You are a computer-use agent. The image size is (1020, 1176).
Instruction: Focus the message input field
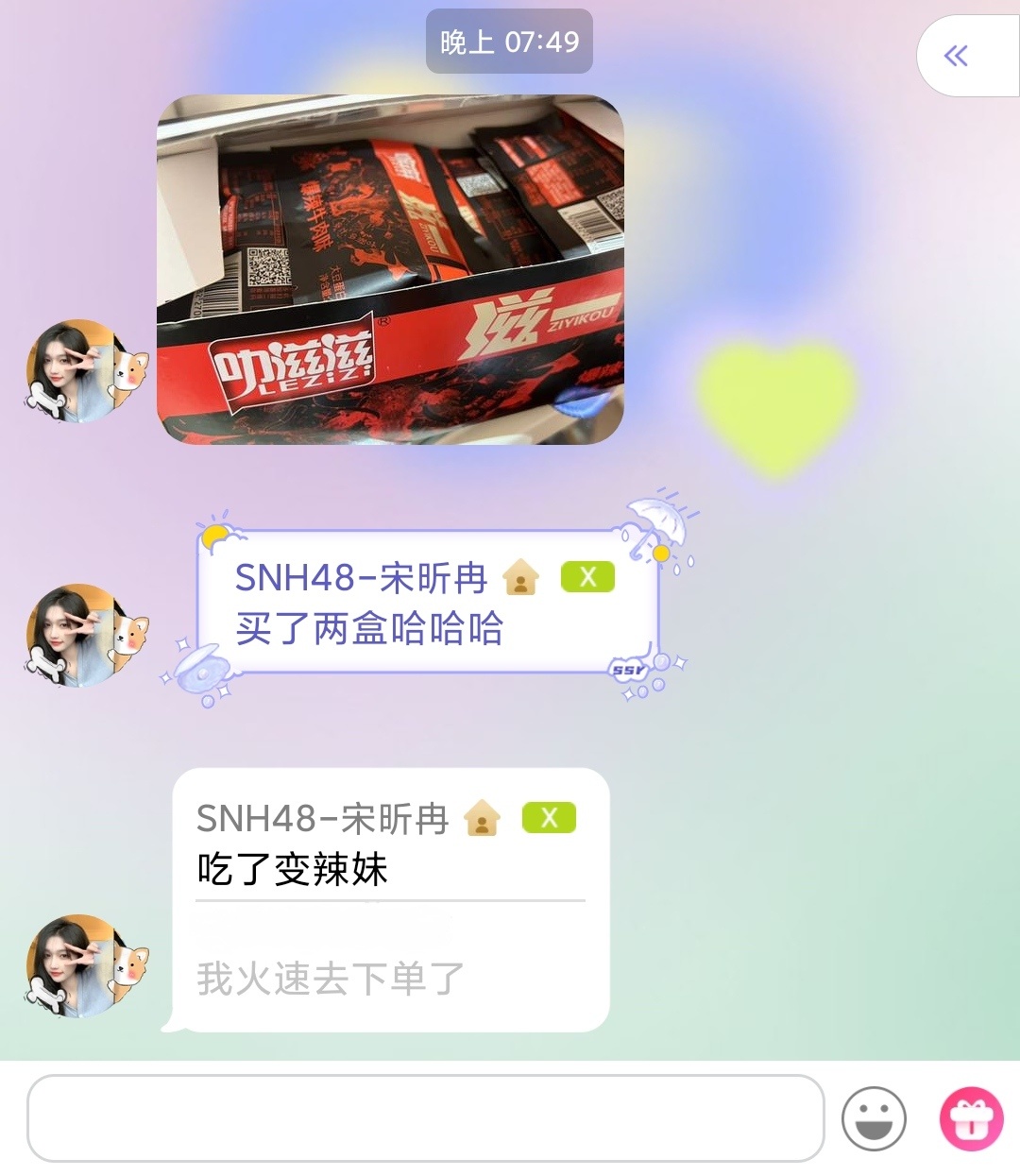coord(425,1118)
